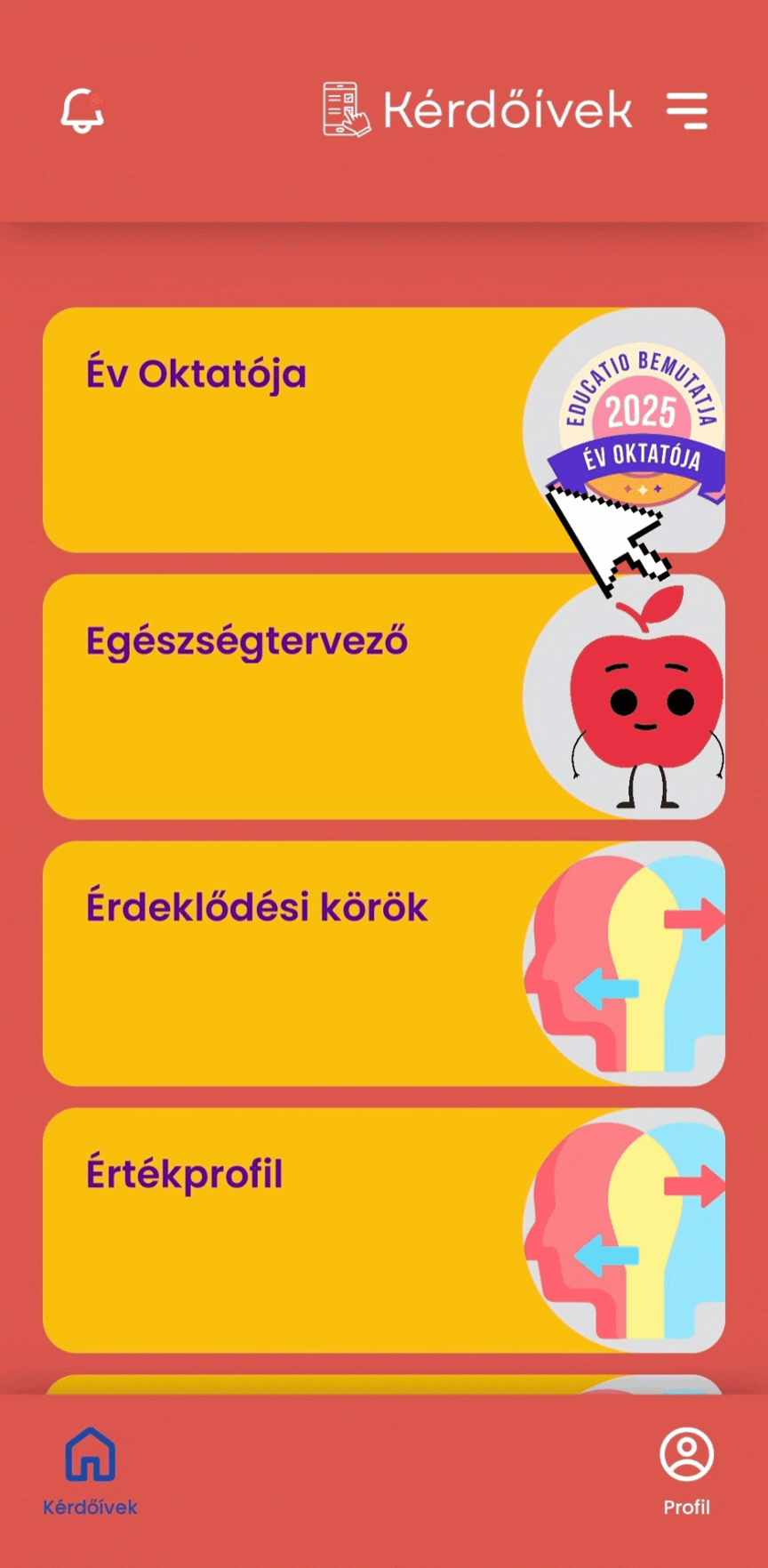Open the notifications bell
Image resolution: width=768 pixels, height=1568 pixels.
point(82,111)
